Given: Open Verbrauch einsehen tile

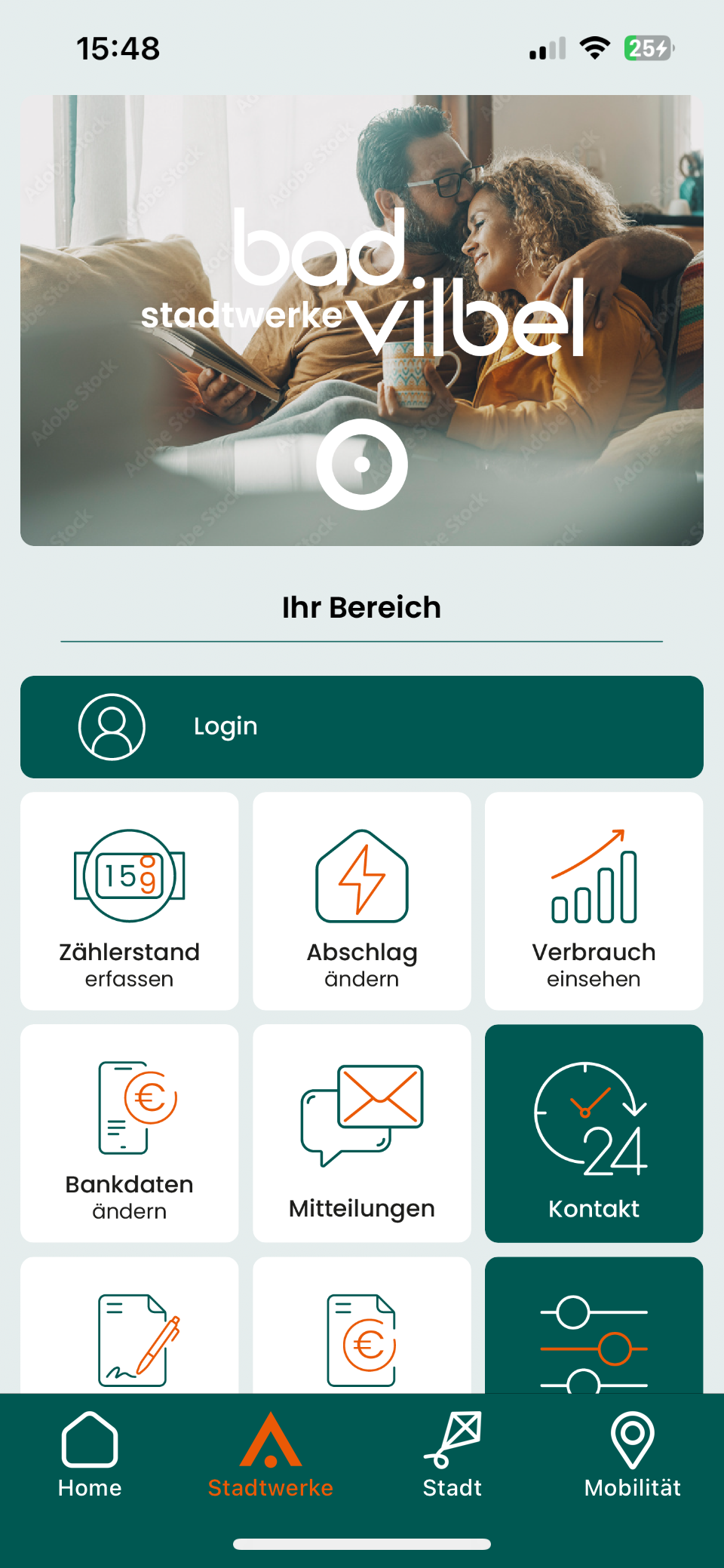Looking at the screenshot, I should click(x=594, y=901).
